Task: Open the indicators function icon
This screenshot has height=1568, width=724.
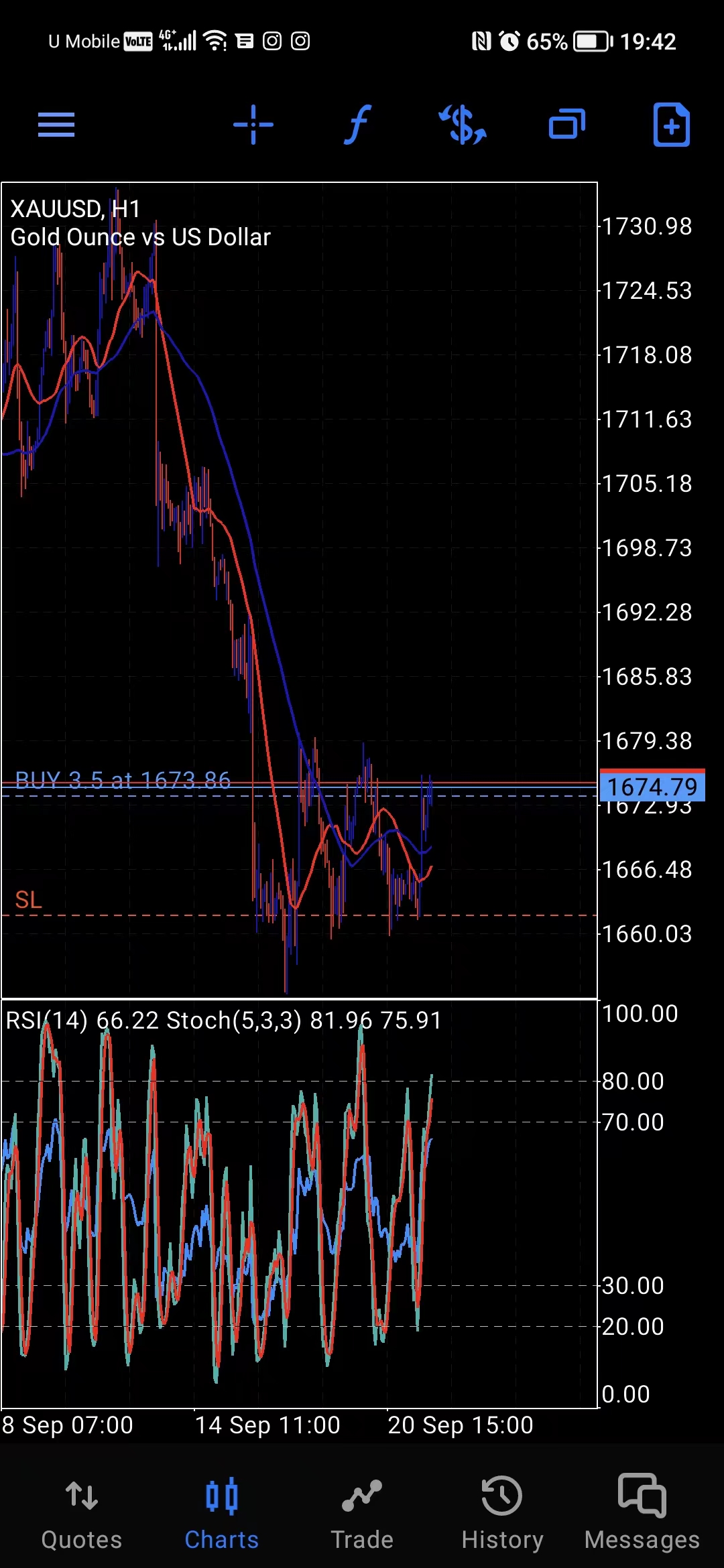Action: (x=358, y=125)
